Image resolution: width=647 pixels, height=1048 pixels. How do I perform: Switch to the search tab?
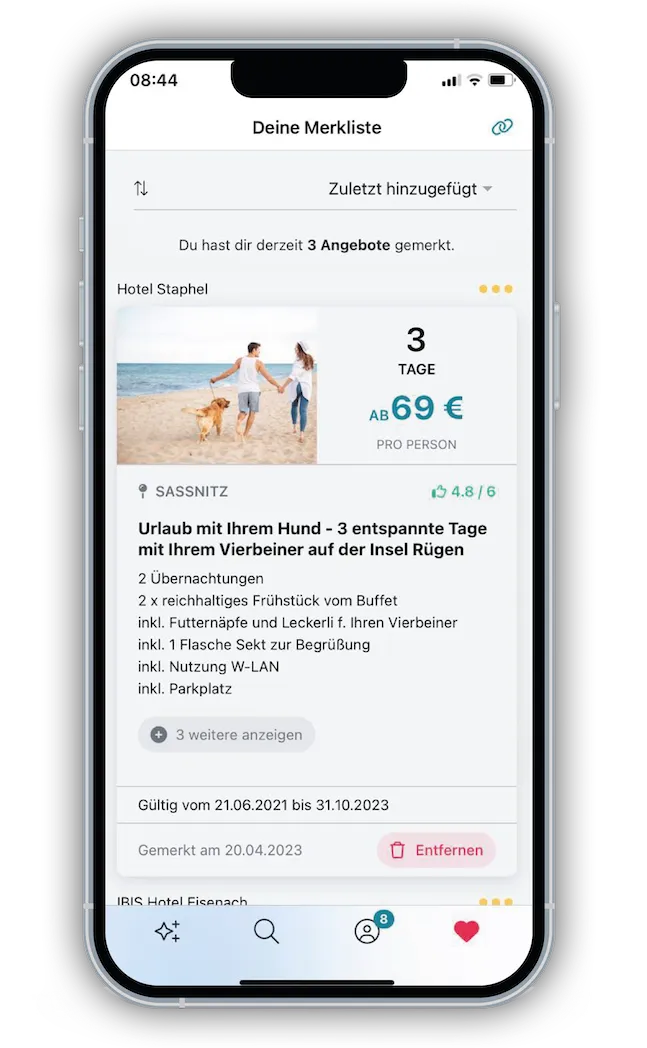[x=266, y=931]
